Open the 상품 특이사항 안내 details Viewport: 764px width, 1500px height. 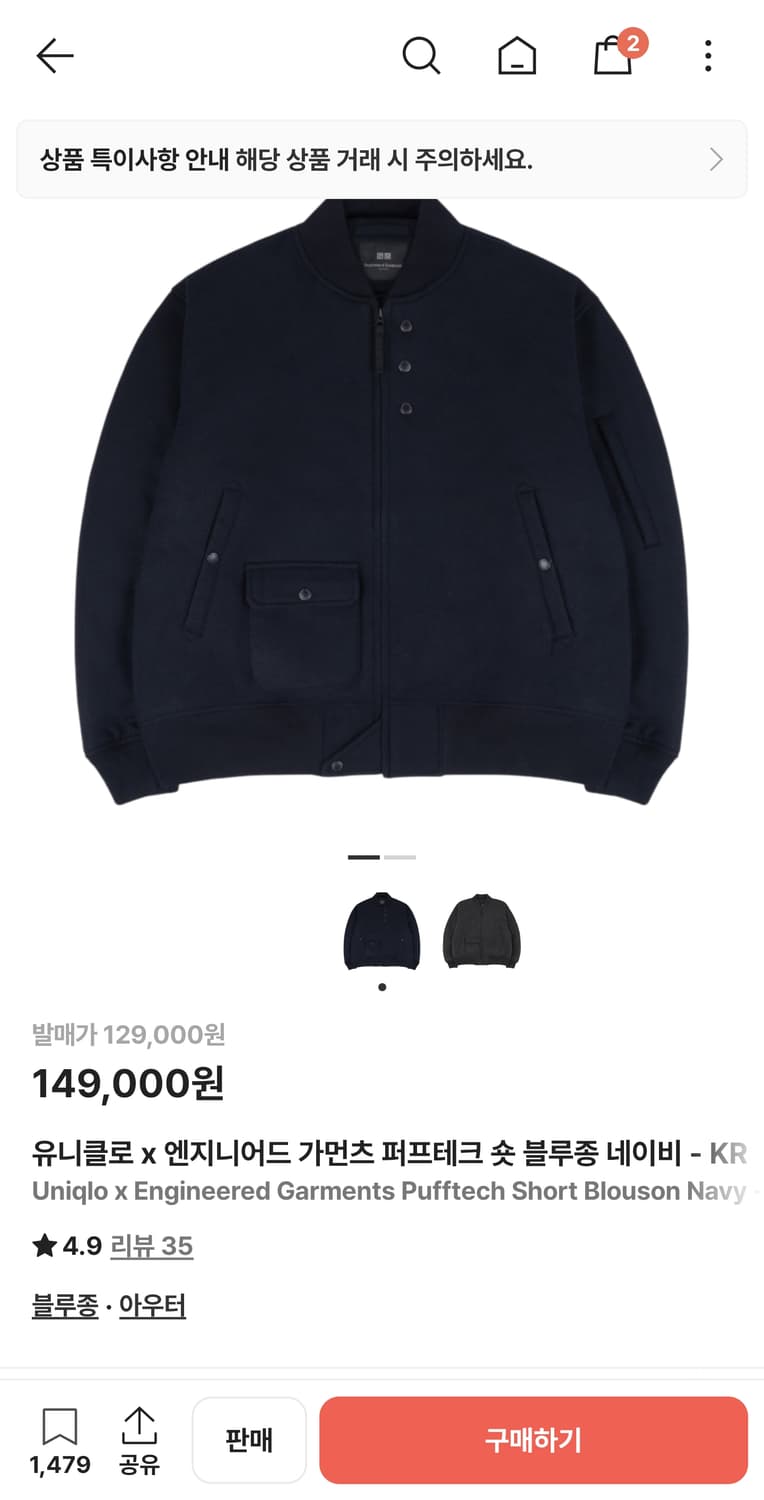[x=380, y=159]
